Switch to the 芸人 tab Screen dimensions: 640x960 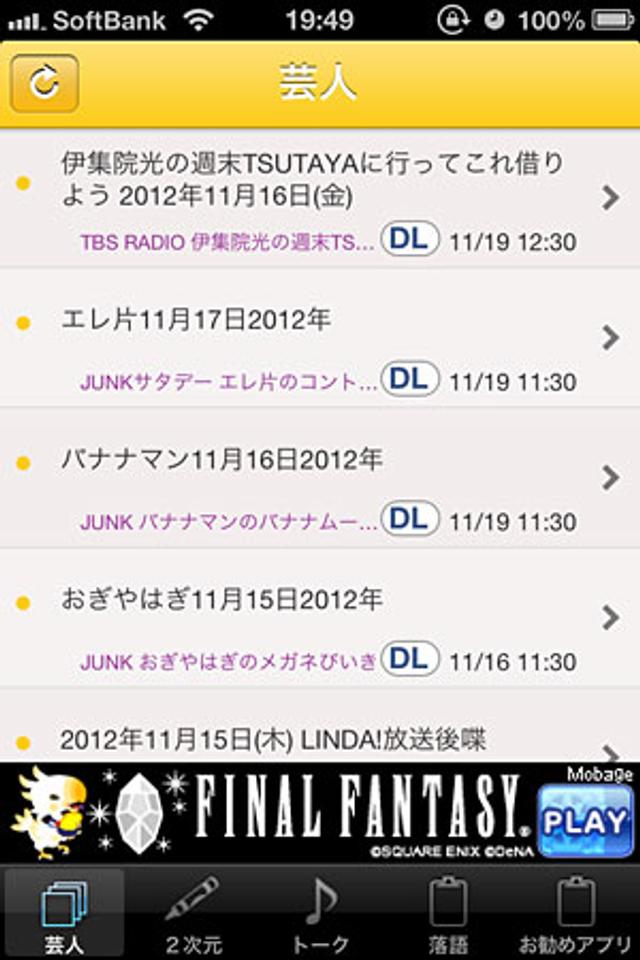click(64, 912)
